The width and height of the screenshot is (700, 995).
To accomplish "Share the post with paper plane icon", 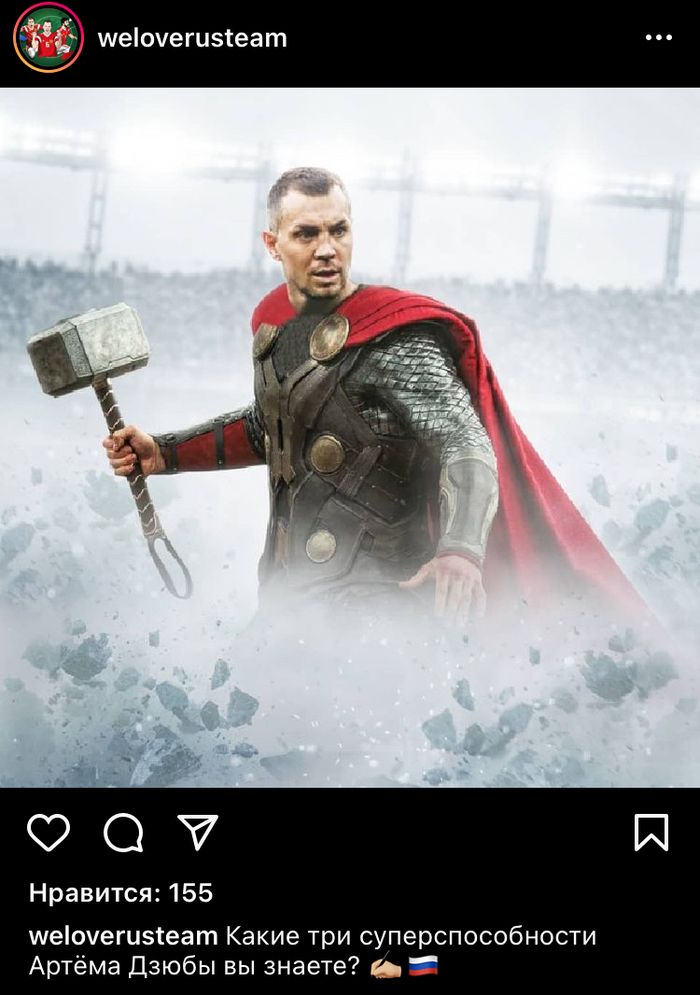I will (x=197, y=831).
